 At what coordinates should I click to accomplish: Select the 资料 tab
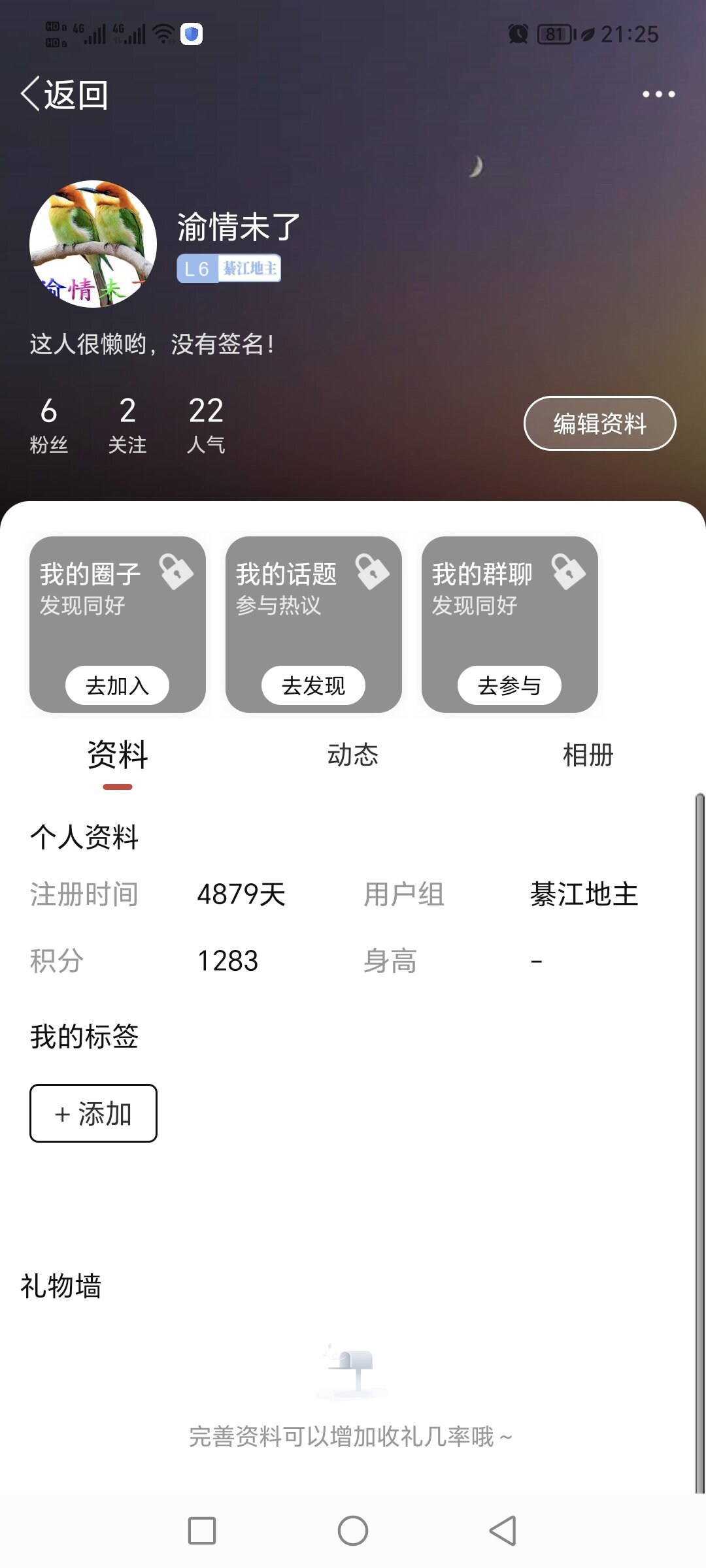118,755
